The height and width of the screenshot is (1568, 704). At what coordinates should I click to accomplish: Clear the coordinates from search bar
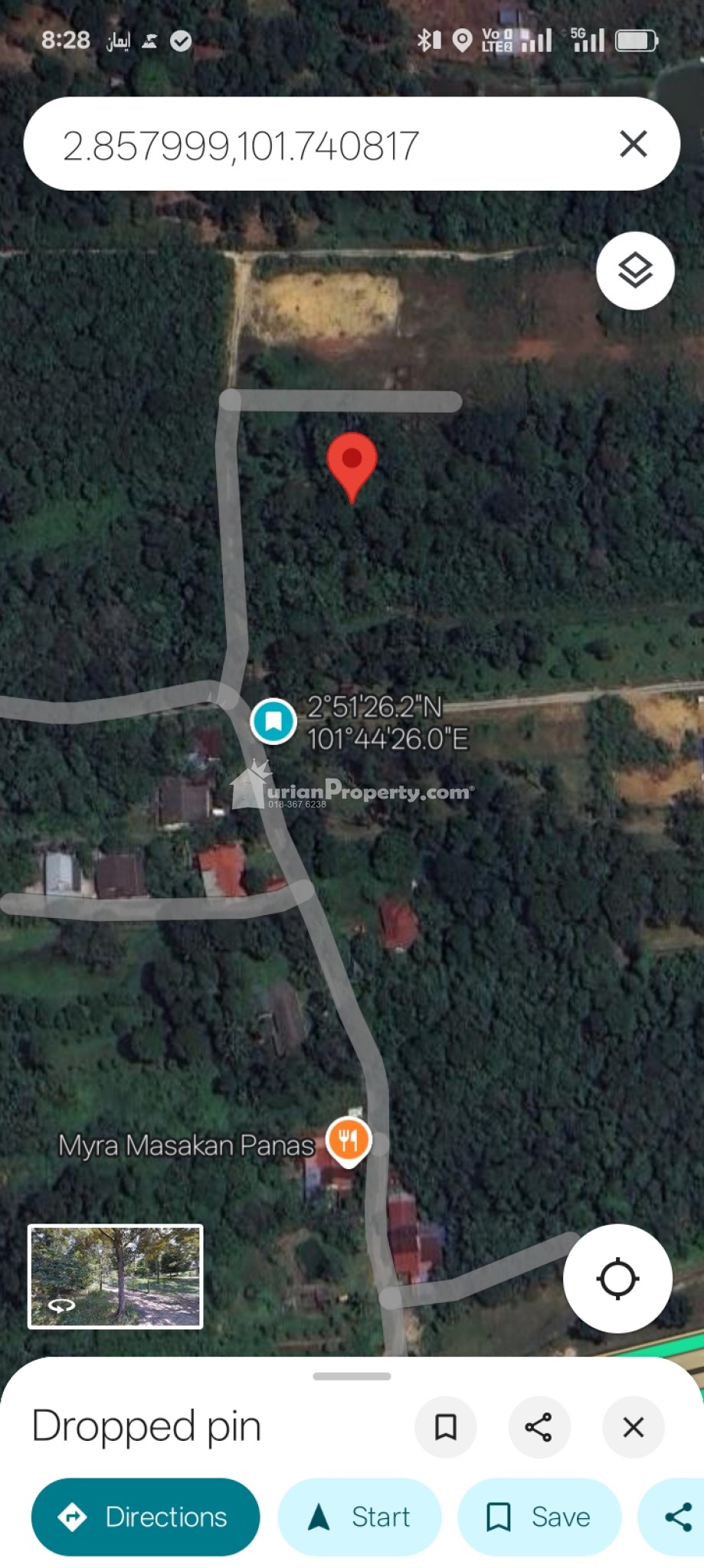tap(633, 144)
